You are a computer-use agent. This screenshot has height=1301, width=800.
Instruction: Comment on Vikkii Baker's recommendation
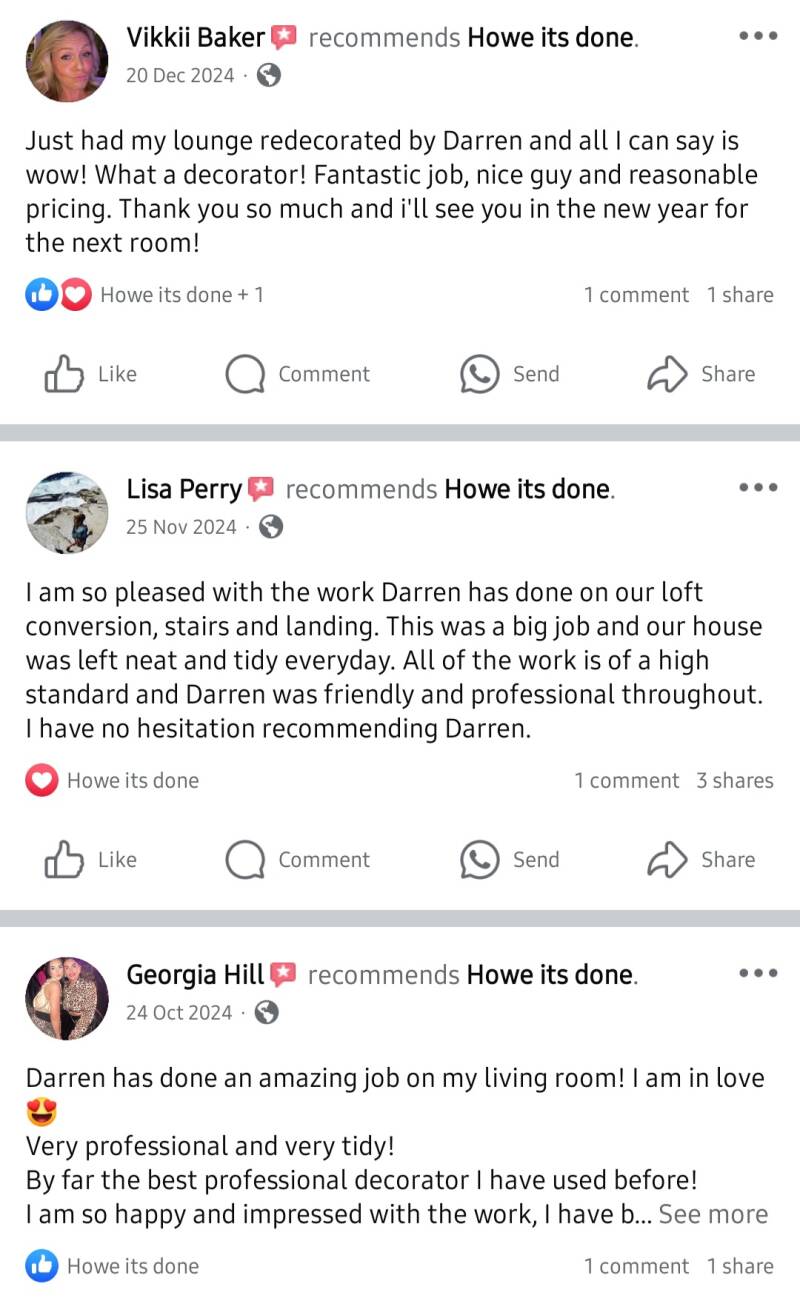pyautogui.click(x=298, y=374)
